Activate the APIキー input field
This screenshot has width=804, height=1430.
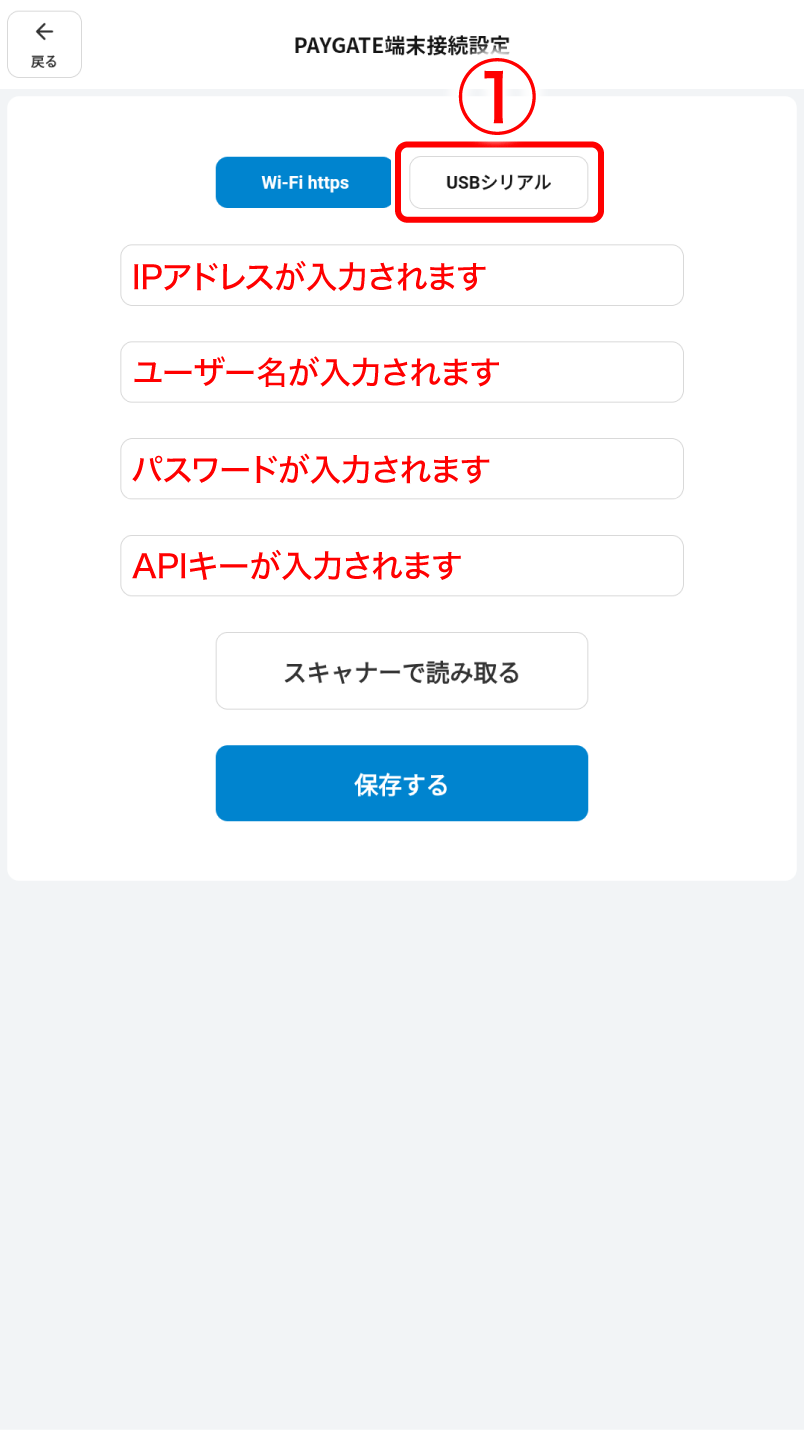coord(401,565)
